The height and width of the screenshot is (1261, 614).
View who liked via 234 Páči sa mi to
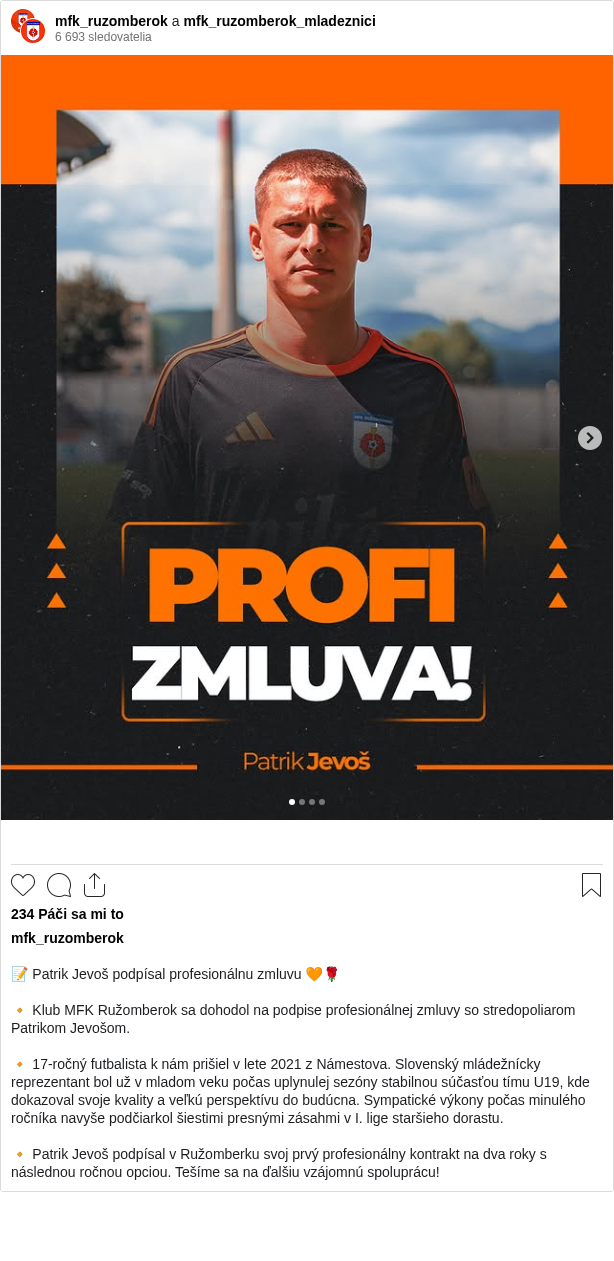[x=67, y=914]
